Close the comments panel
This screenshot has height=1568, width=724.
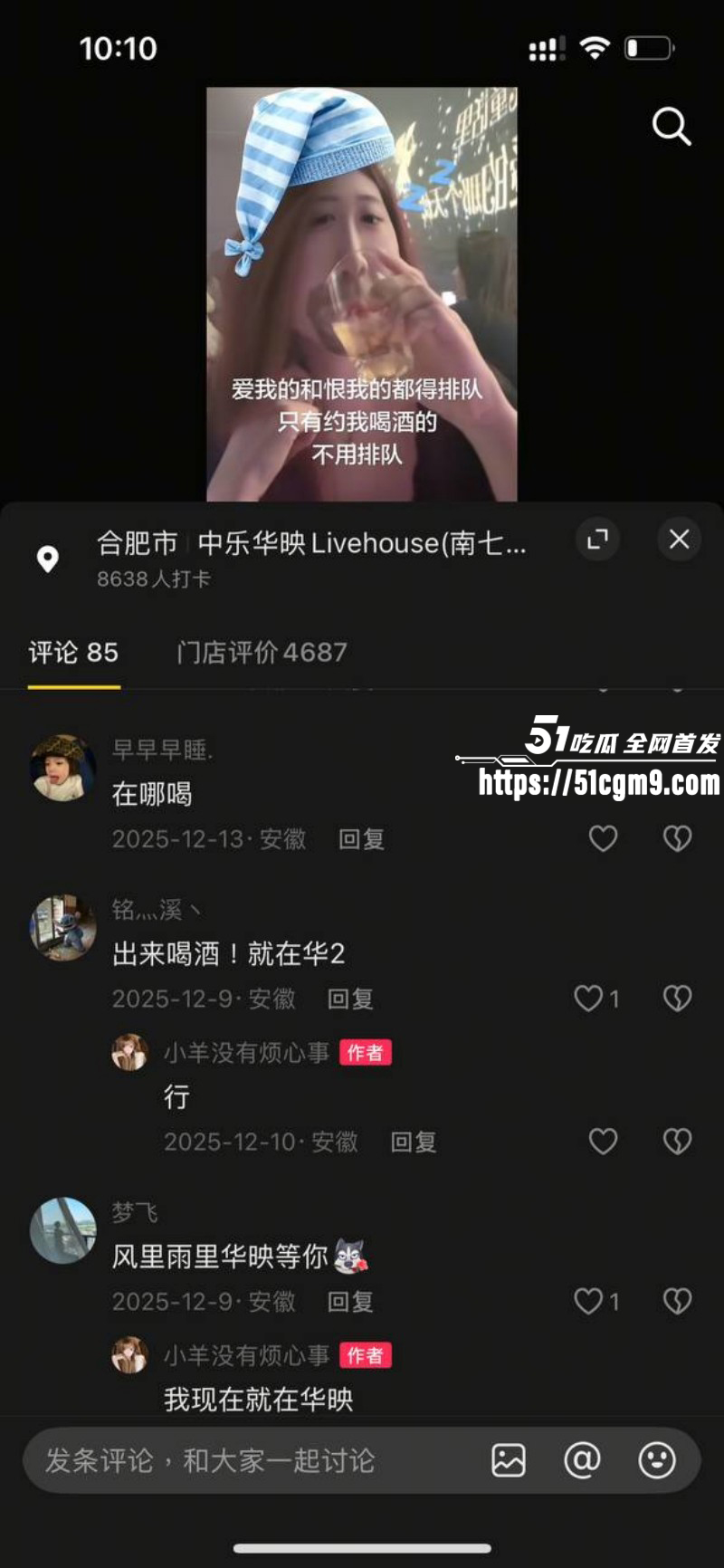(679, 540)
